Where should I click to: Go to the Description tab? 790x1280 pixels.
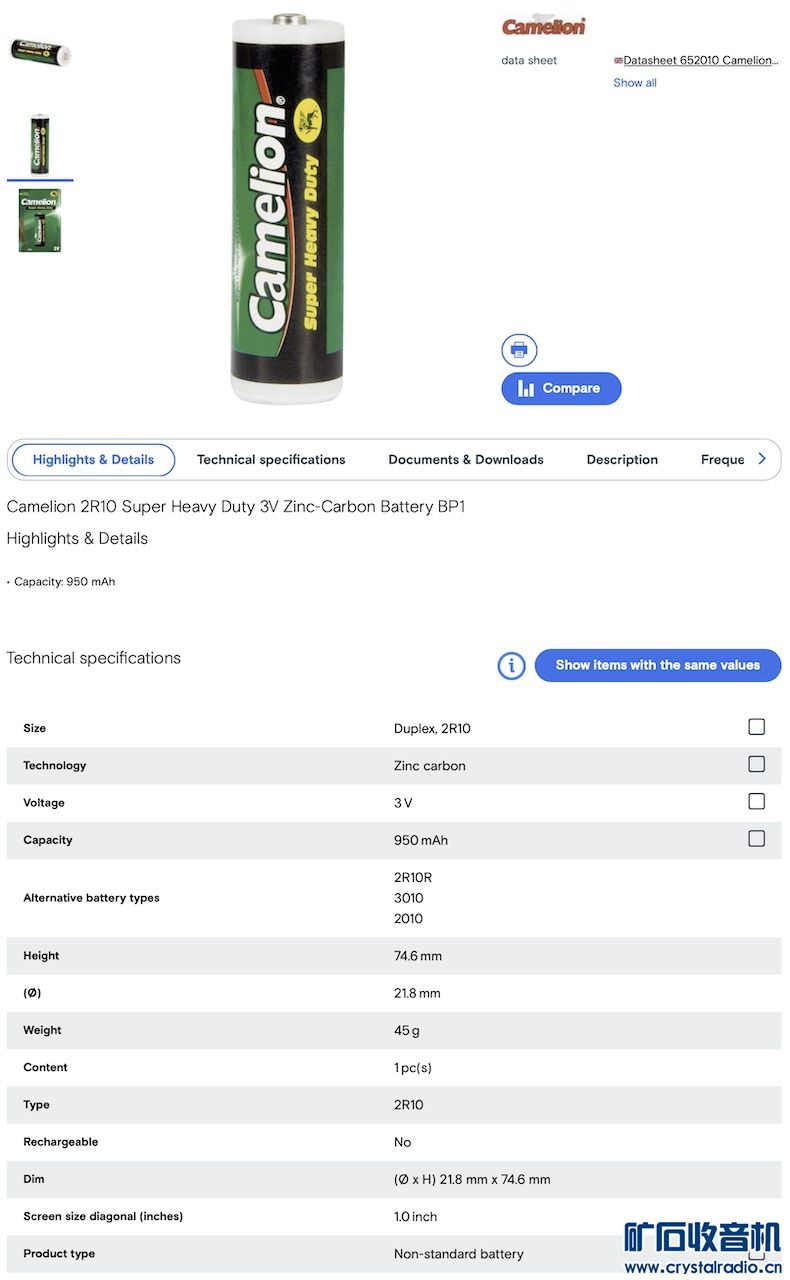point(622,460)
